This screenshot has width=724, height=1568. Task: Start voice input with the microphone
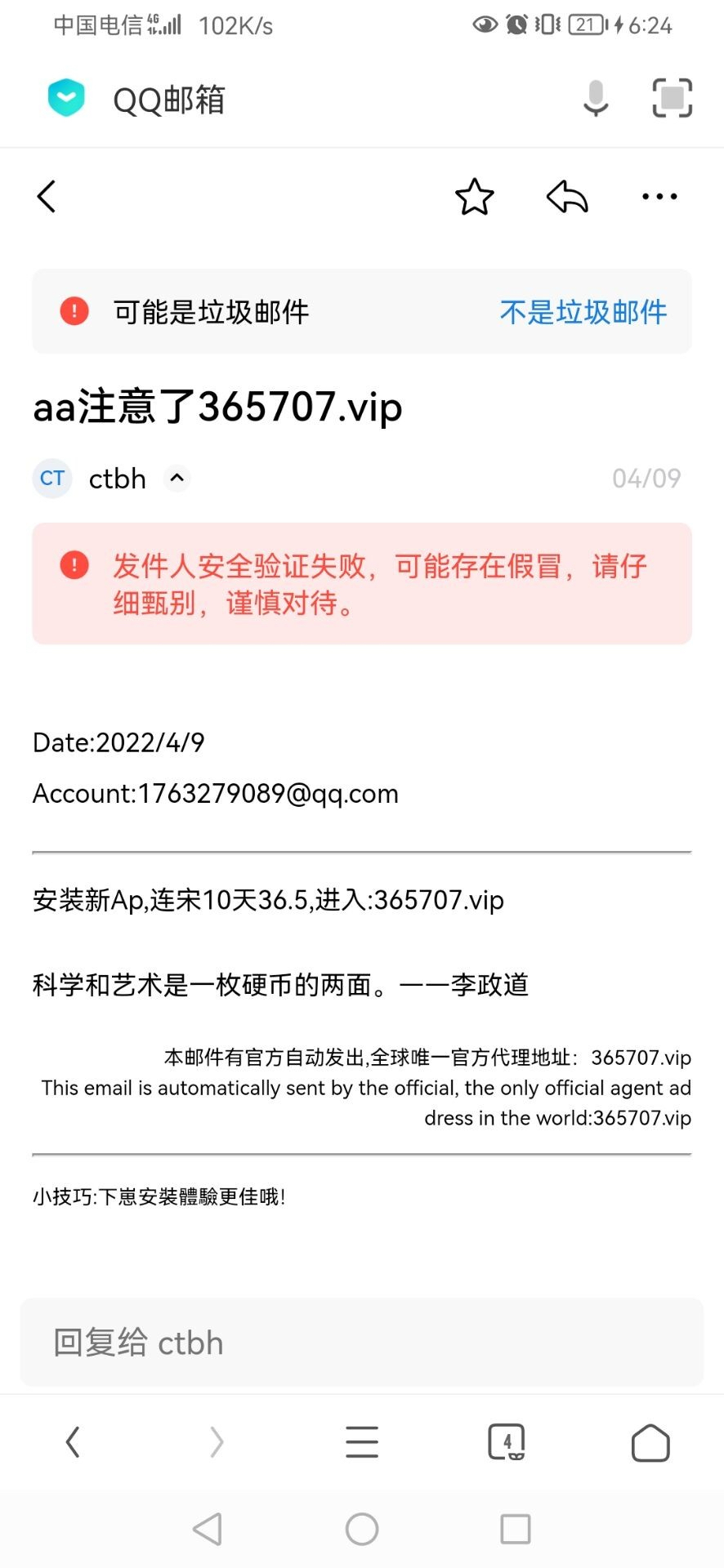tap(596, 99)
